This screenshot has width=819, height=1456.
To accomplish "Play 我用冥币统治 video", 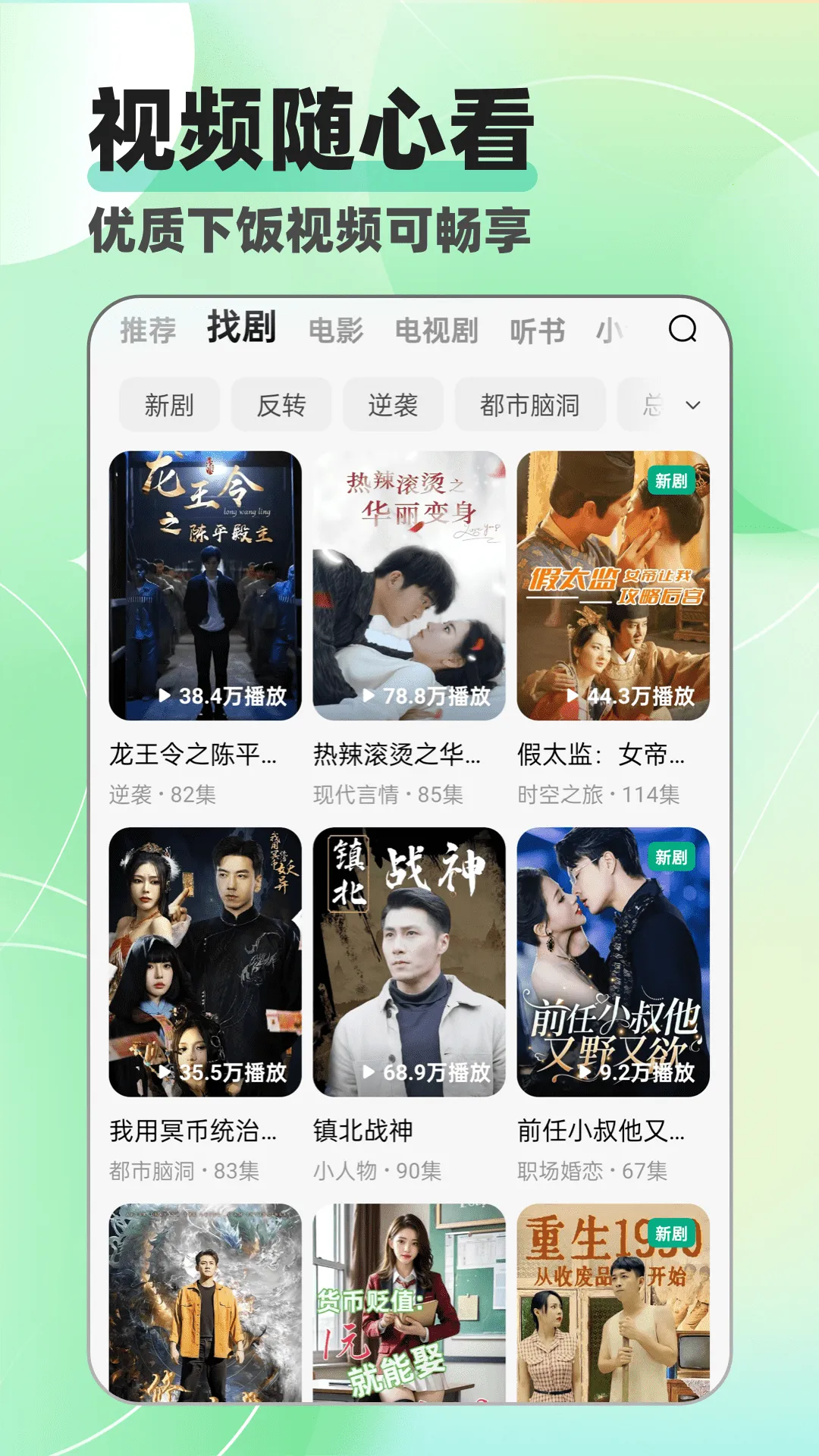I will [x=205, y=963].
